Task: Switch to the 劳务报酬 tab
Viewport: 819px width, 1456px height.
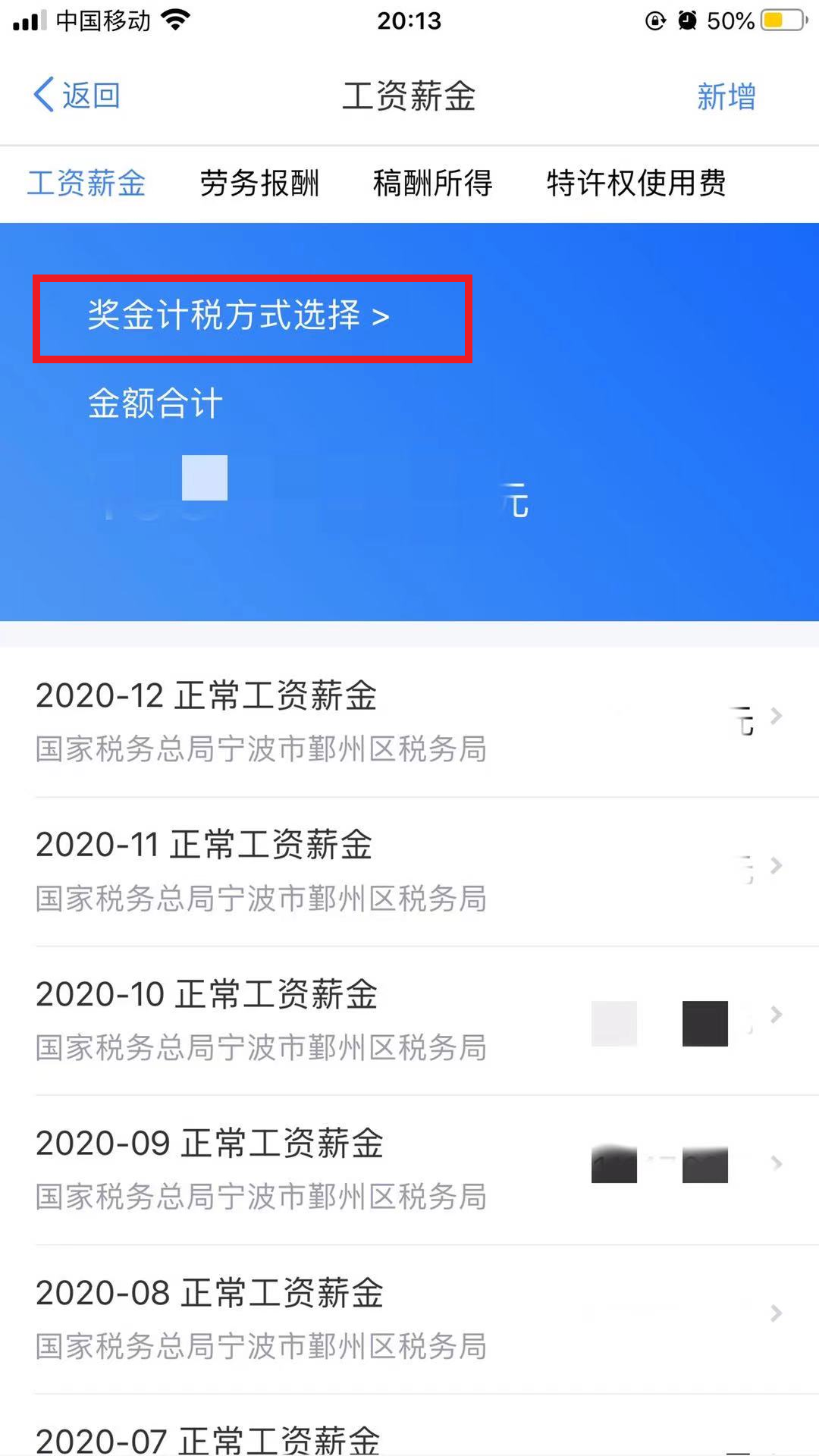Action: (x=259, y=184)
